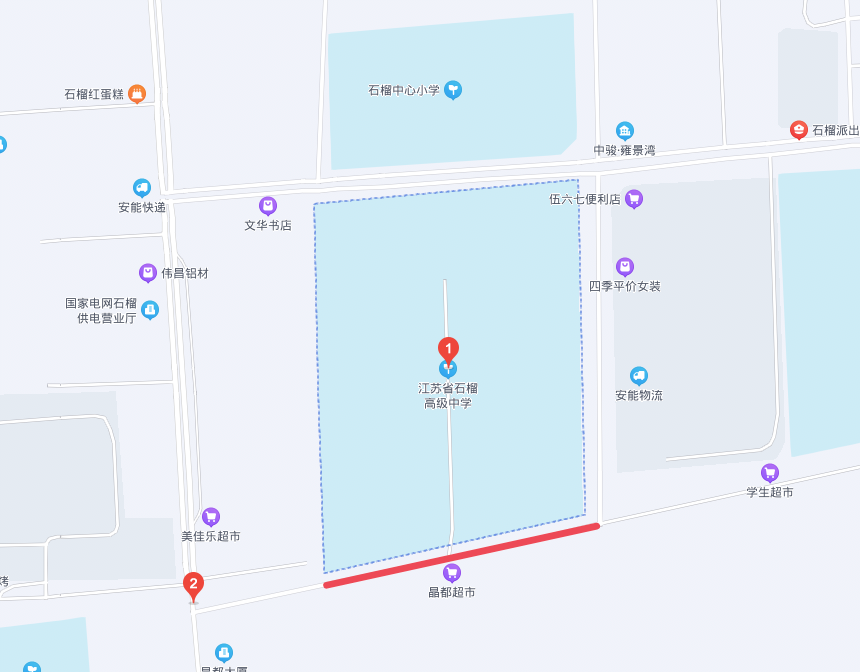
Task: Tap the 安能物流 logistics marker
Action: [x=639, y=376]
